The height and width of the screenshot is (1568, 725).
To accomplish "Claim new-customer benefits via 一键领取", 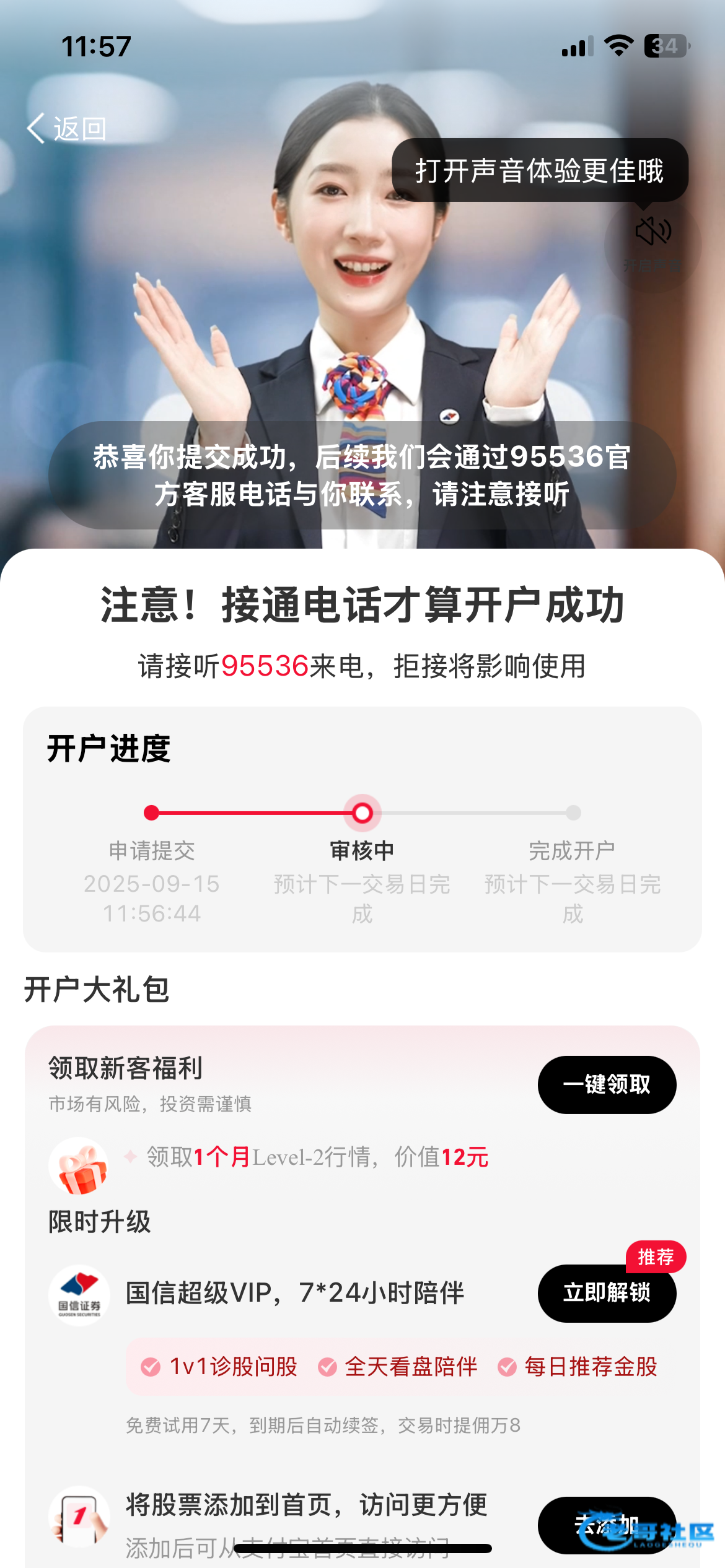I will [606, 1084].
